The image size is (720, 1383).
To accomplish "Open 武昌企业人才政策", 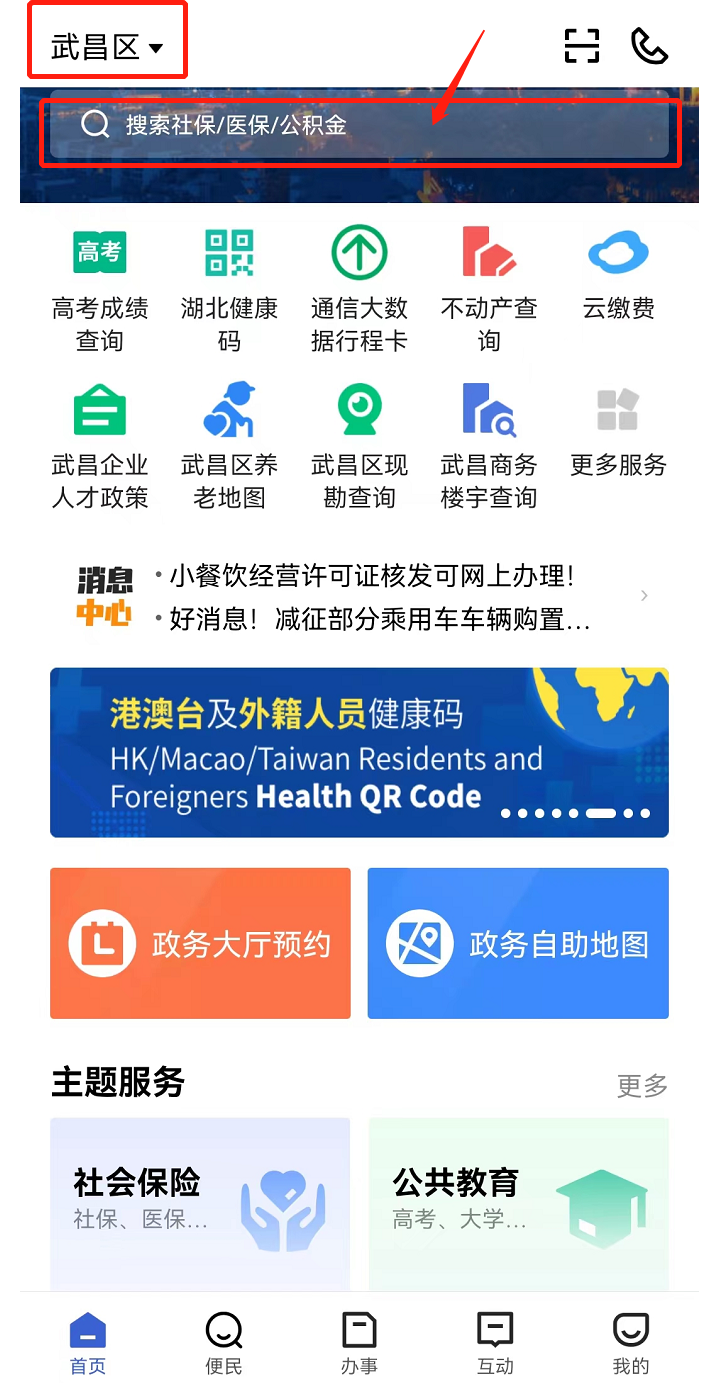I will [100, 445].
